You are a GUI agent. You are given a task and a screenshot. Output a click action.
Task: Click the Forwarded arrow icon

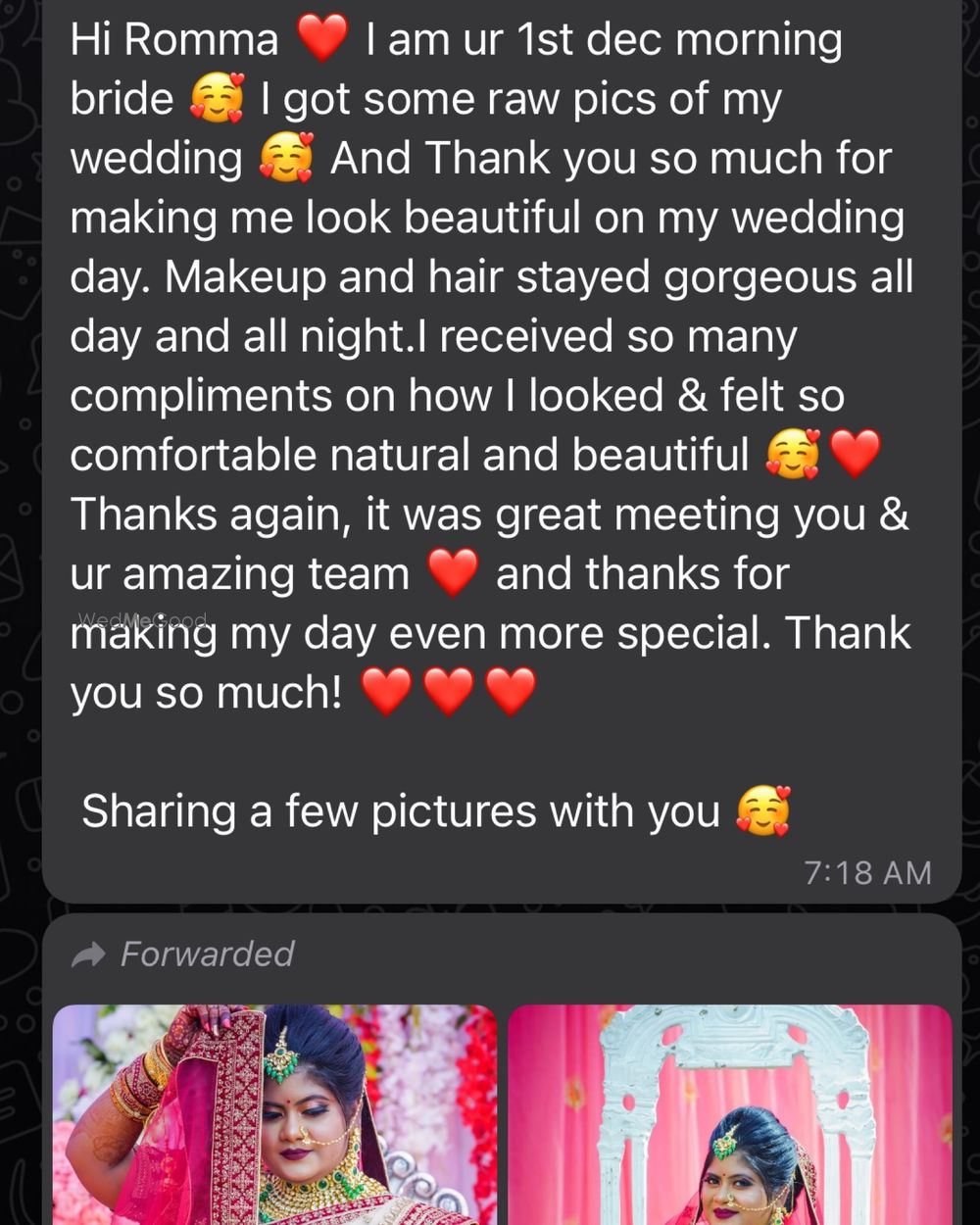pos(88,954)
